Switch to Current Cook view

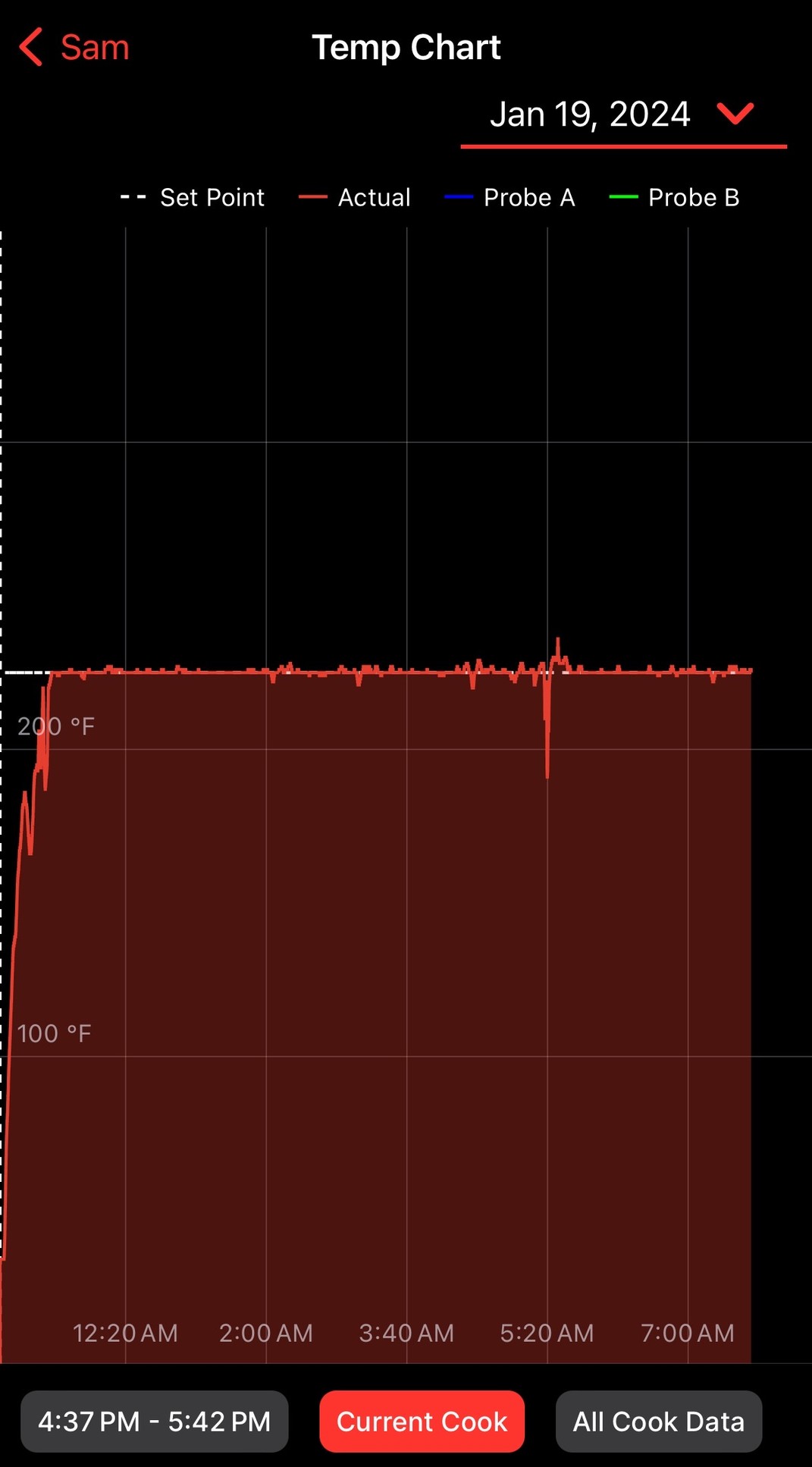pos(422,1422)
